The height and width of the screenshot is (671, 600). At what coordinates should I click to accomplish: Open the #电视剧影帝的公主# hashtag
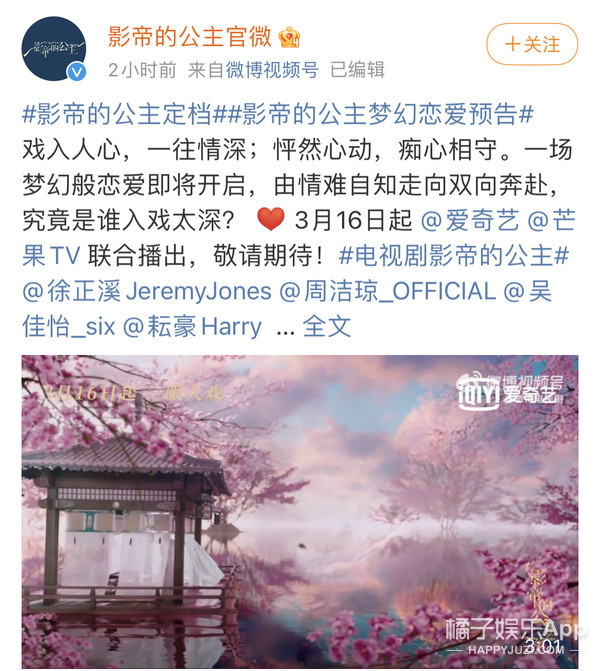click(x=453, y=255)
